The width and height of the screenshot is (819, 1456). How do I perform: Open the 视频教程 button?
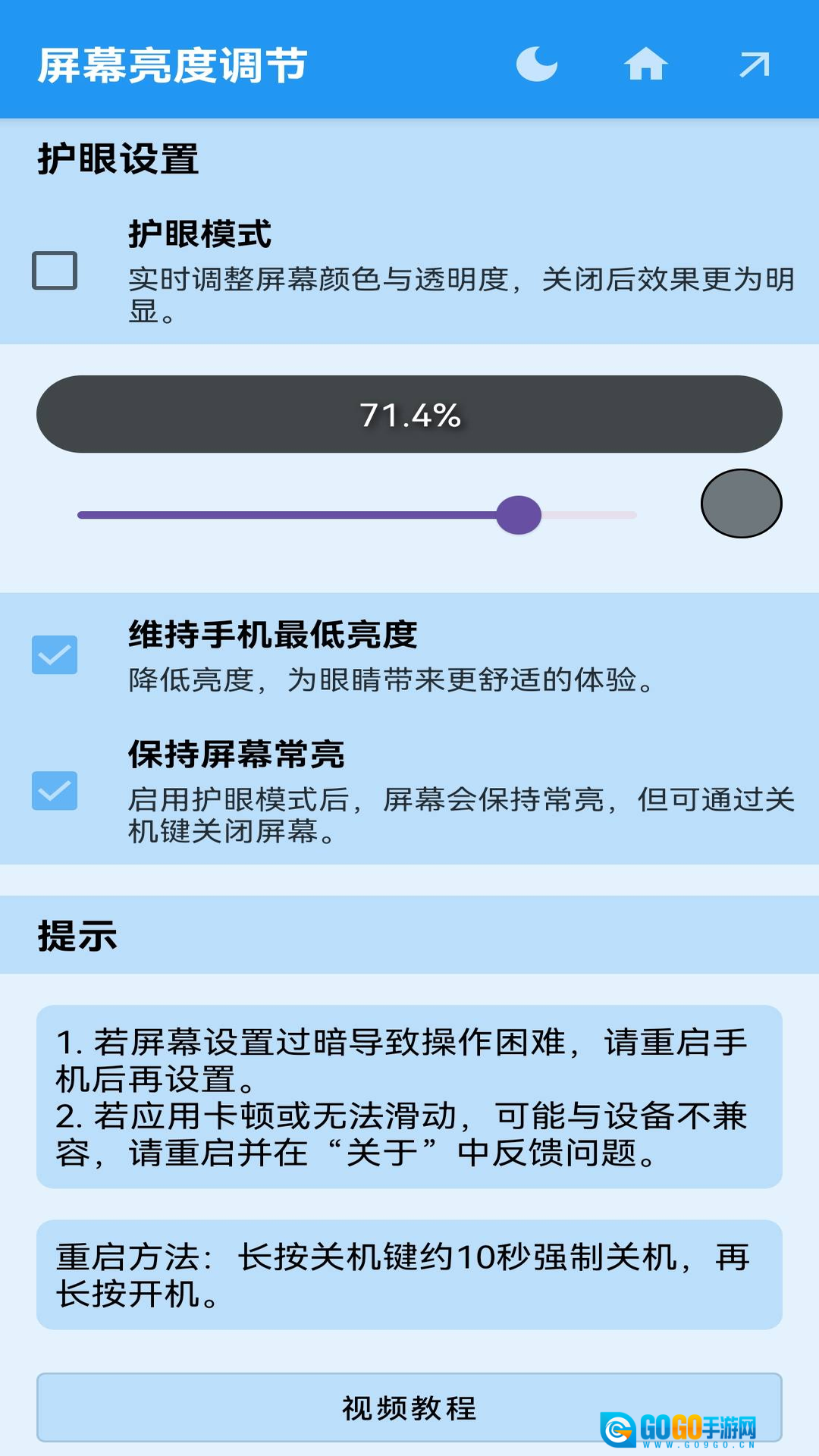(409, 1407)
